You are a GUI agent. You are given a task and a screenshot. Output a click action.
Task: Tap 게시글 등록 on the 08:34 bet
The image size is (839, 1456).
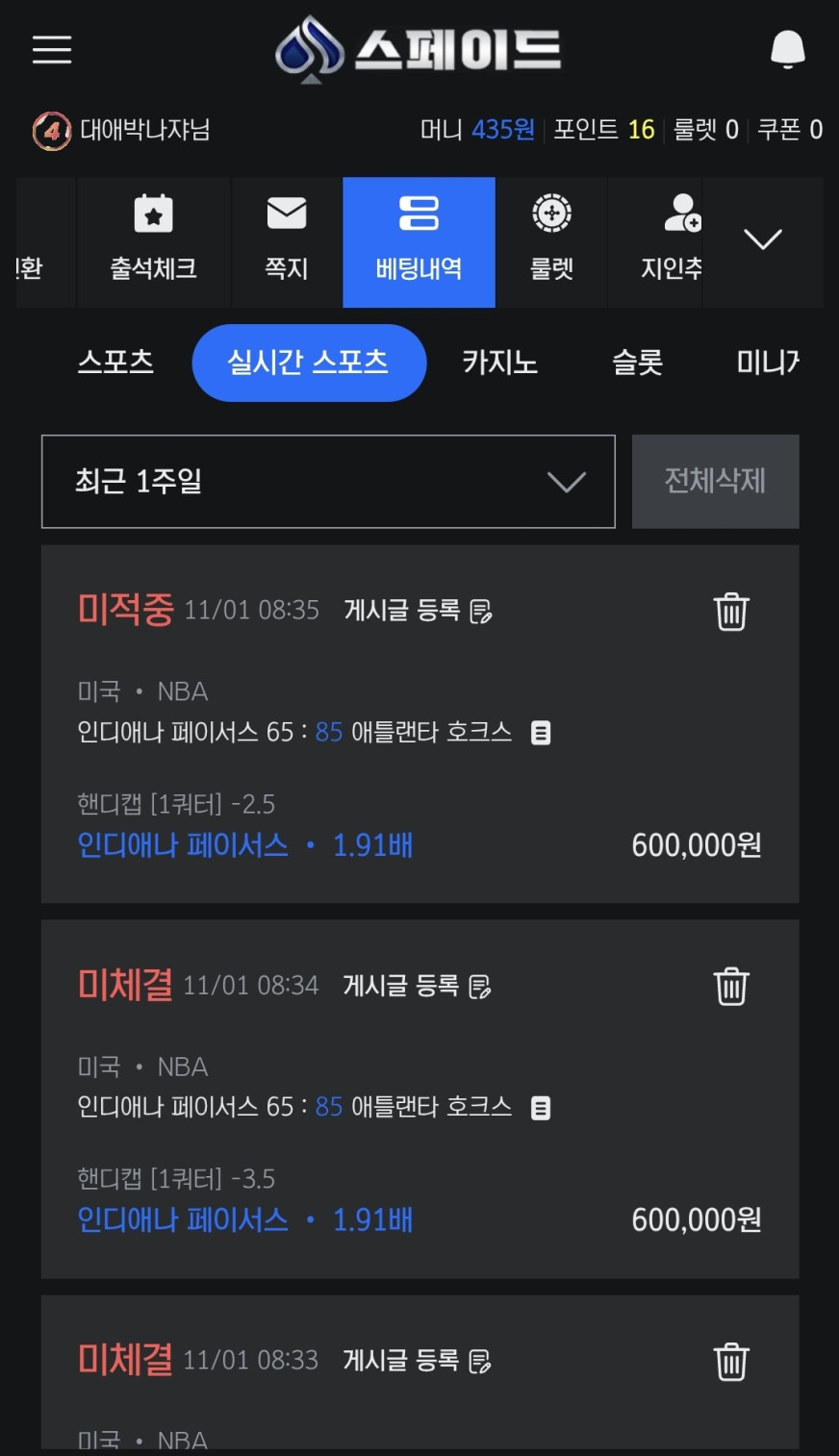pos(417,986)
